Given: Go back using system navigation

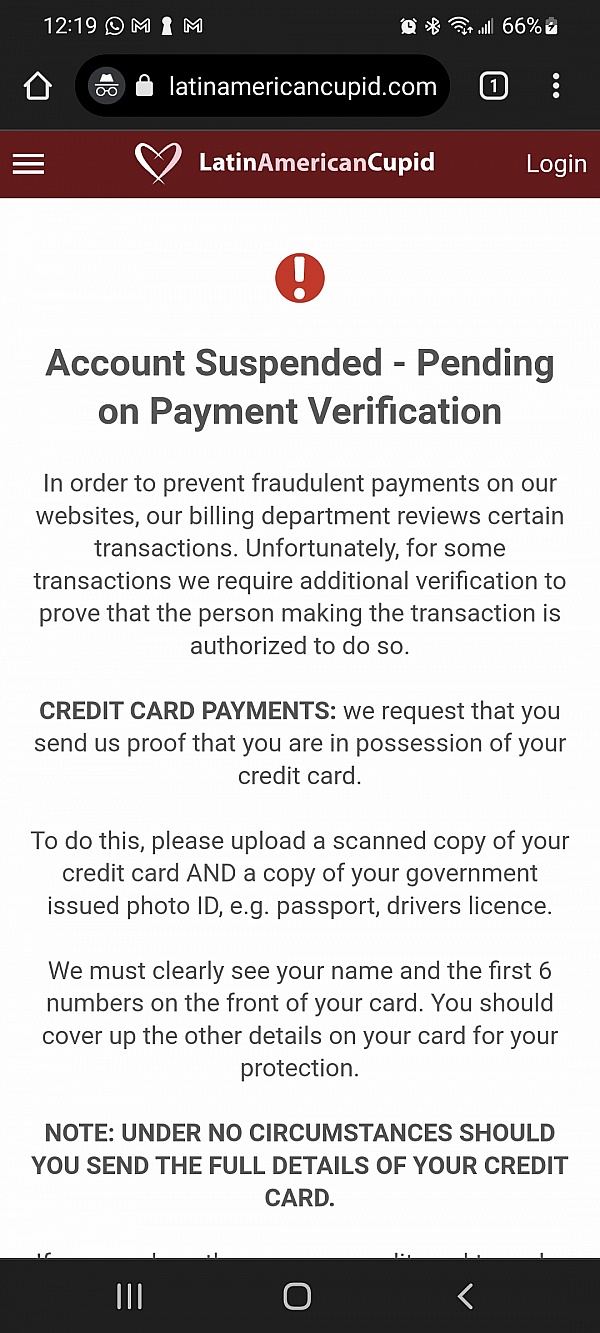Looking at the screenshot, I should (x=465, y=1296).
